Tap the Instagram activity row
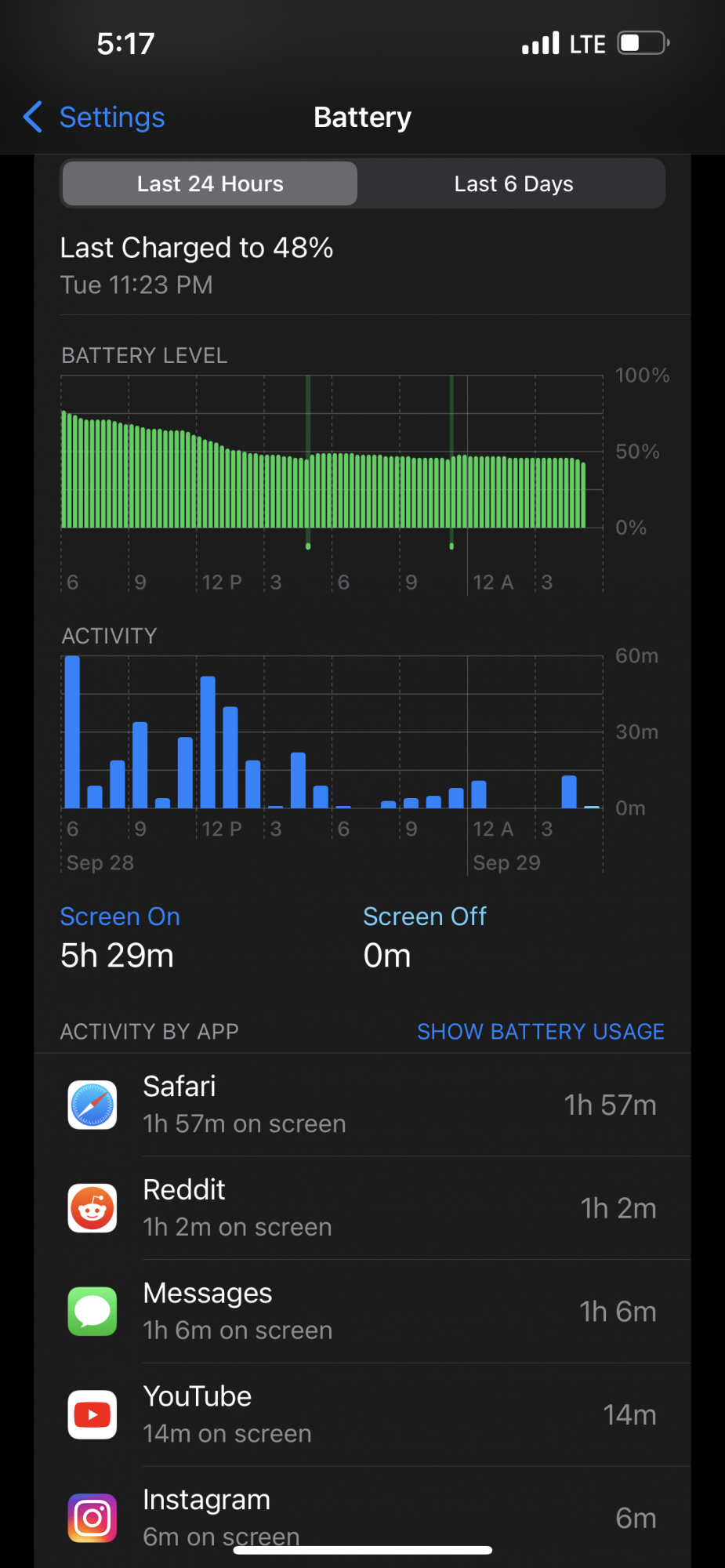The image size is (725, 1568). point(362,1518)
